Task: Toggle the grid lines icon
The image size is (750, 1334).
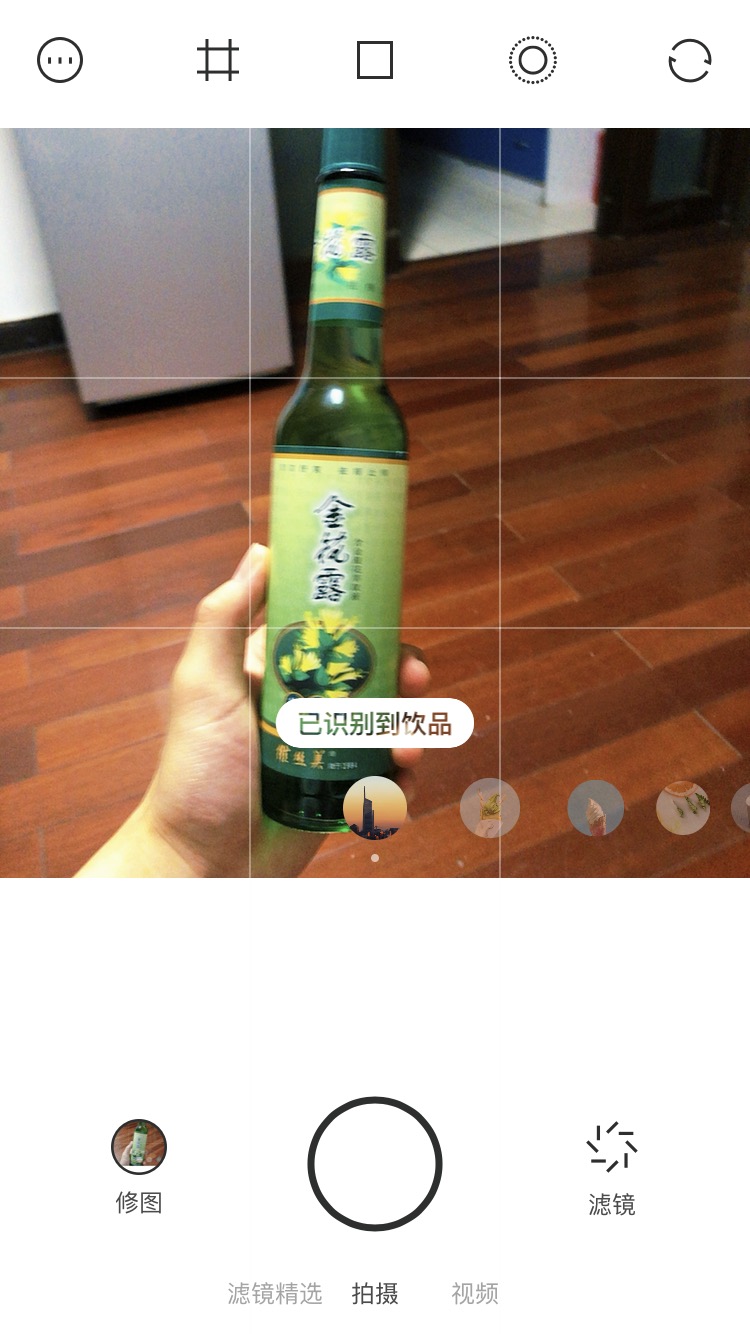Action: [218, 60]
